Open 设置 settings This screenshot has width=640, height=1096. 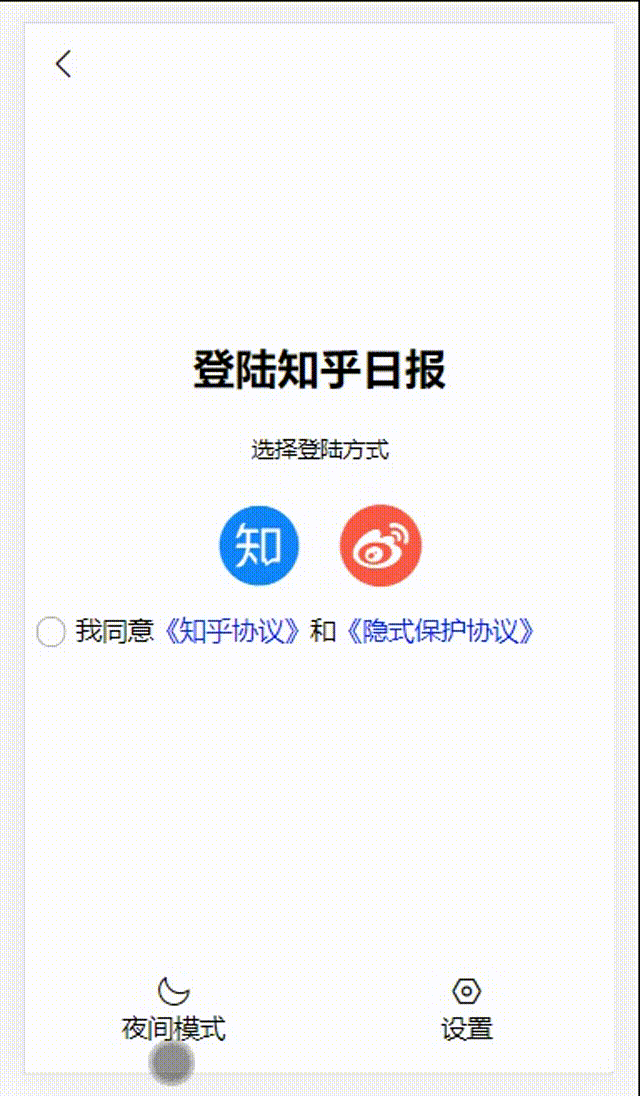(x=467, y=1008)
